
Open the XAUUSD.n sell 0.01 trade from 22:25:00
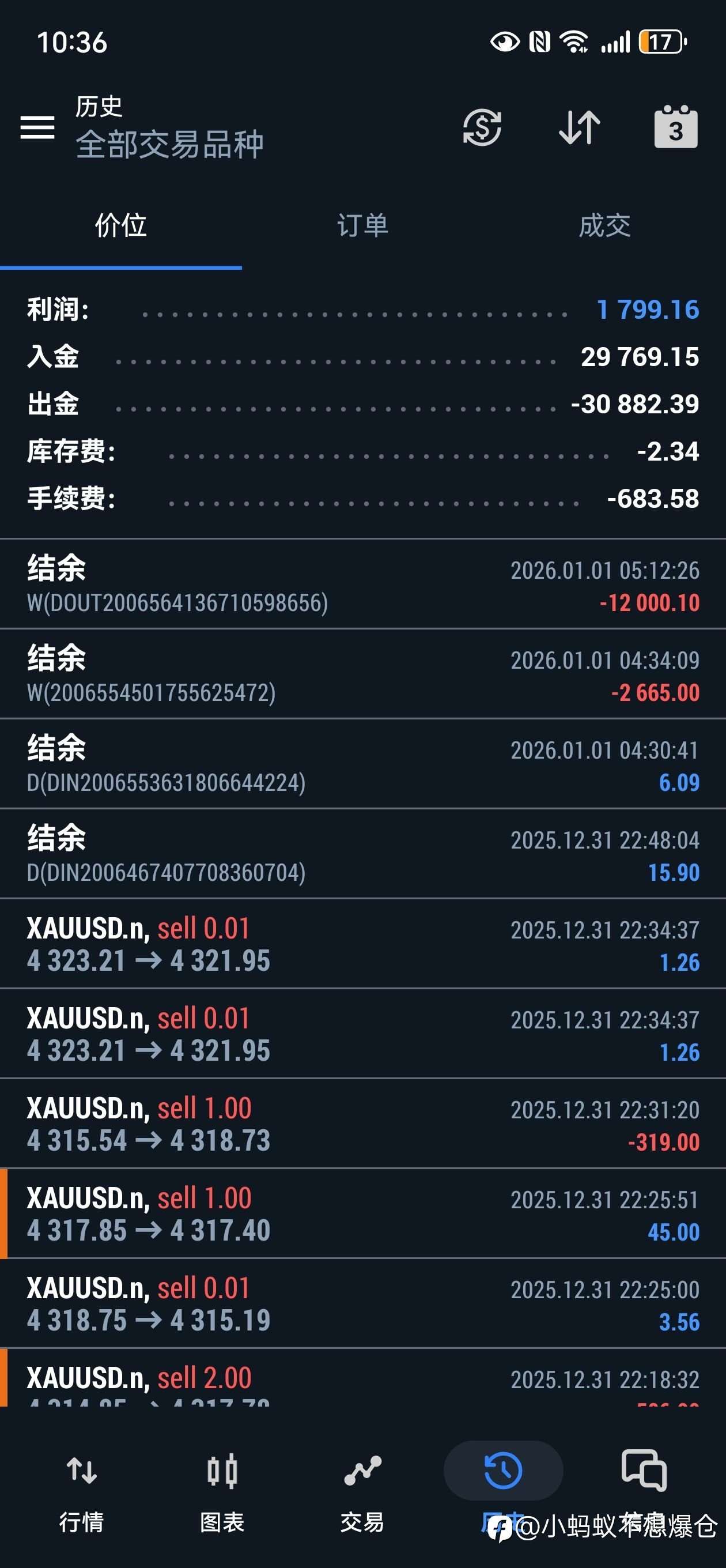(362, 1303)
